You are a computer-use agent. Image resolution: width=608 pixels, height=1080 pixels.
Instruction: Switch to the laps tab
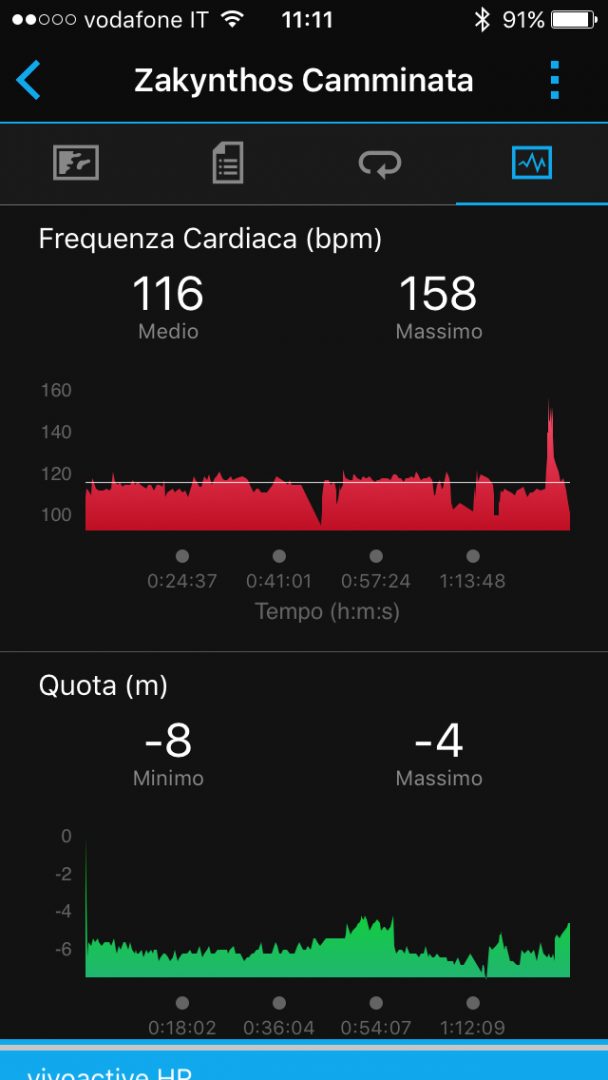tap(380, 163)
